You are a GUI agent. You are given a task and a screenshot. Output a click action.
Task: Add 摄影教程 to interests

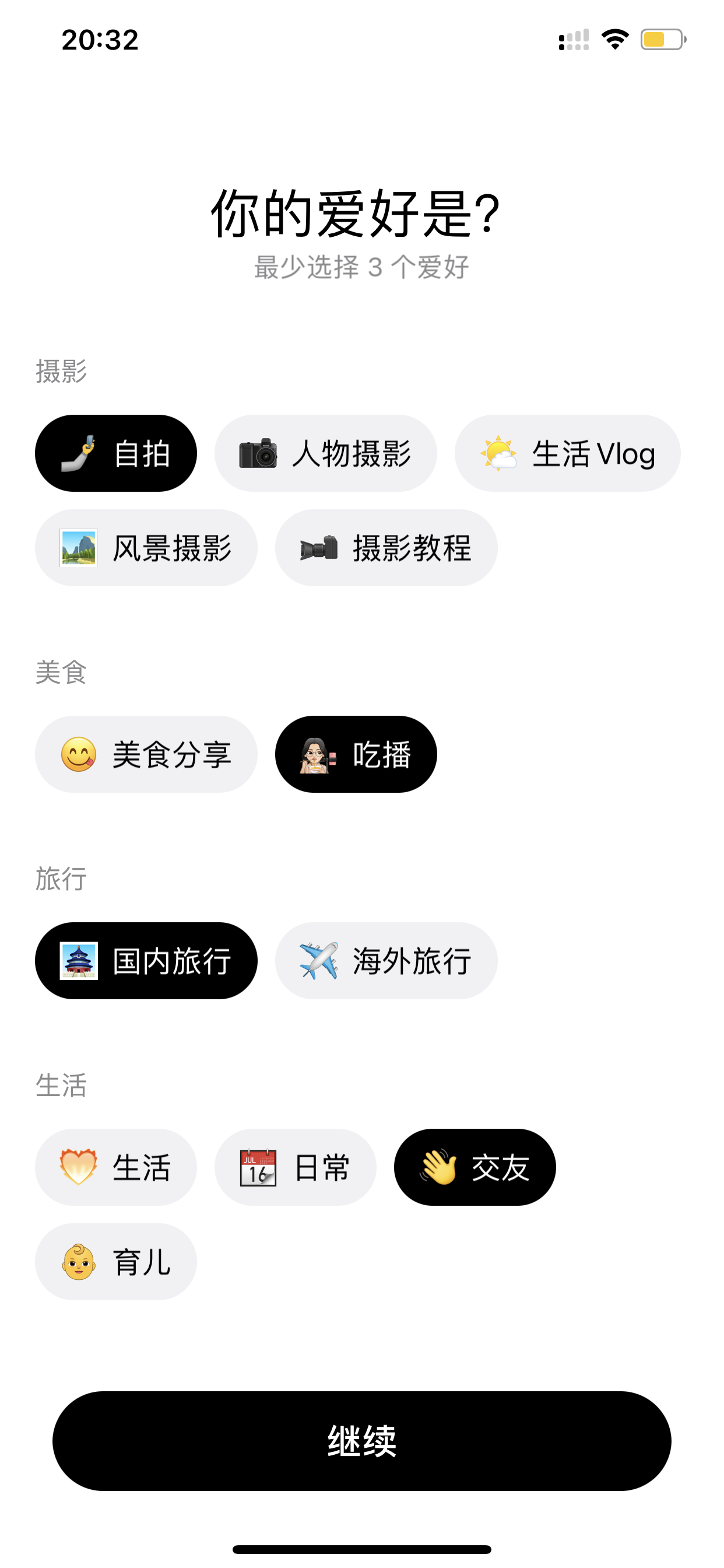pyautogui.click(x=386, y=548)
